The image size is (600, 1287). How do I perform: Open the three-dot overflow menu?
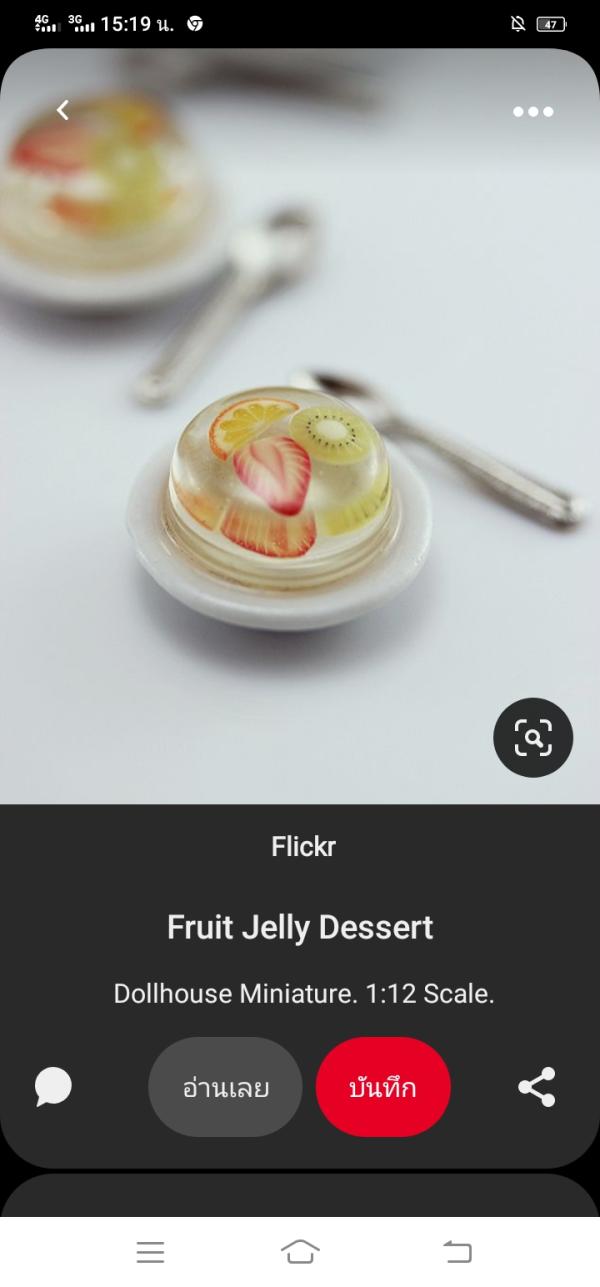click(x=533, y=112)
